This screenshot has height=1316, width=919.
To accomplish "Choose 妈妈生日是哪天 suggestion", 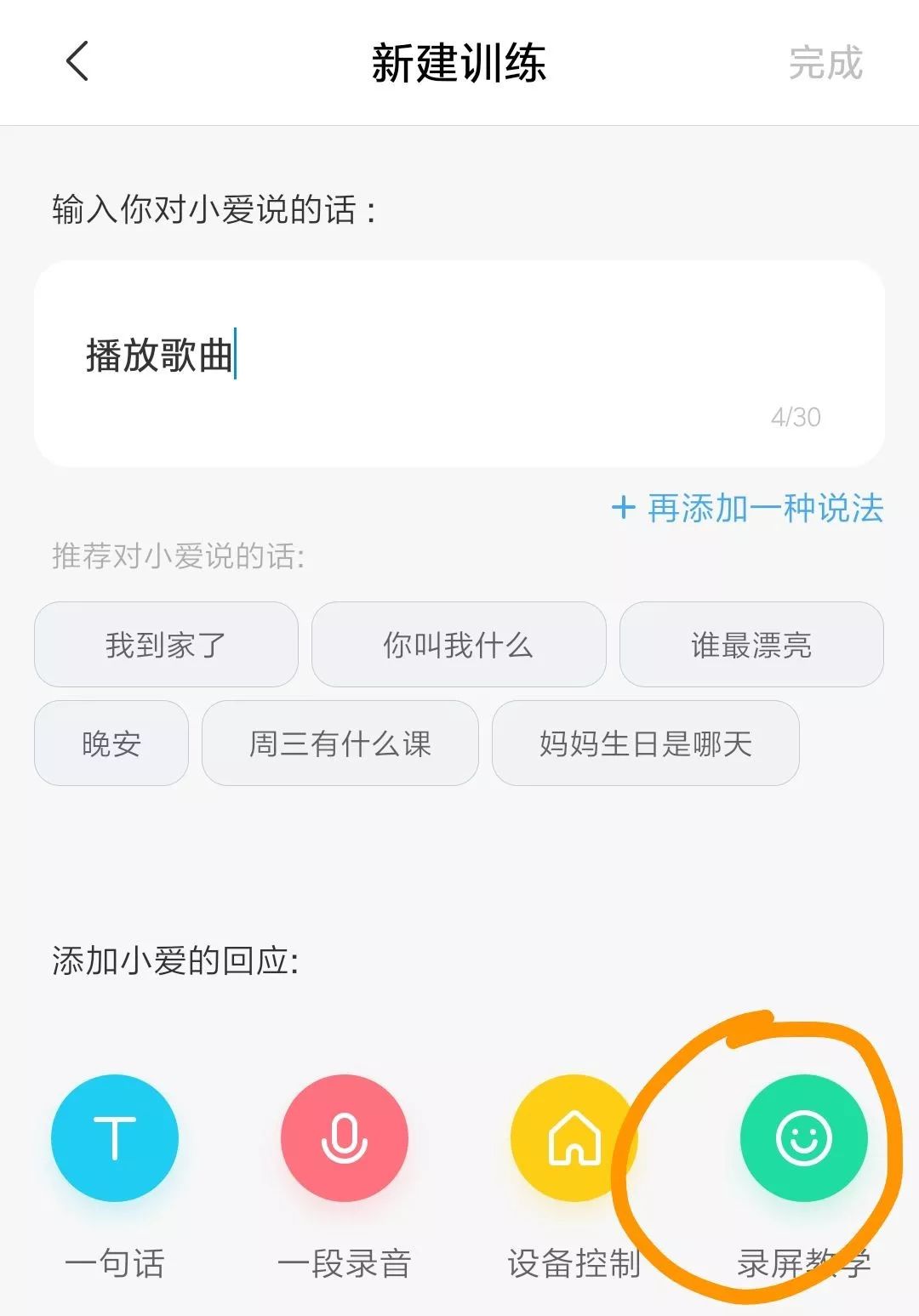I will click(645, 743).
